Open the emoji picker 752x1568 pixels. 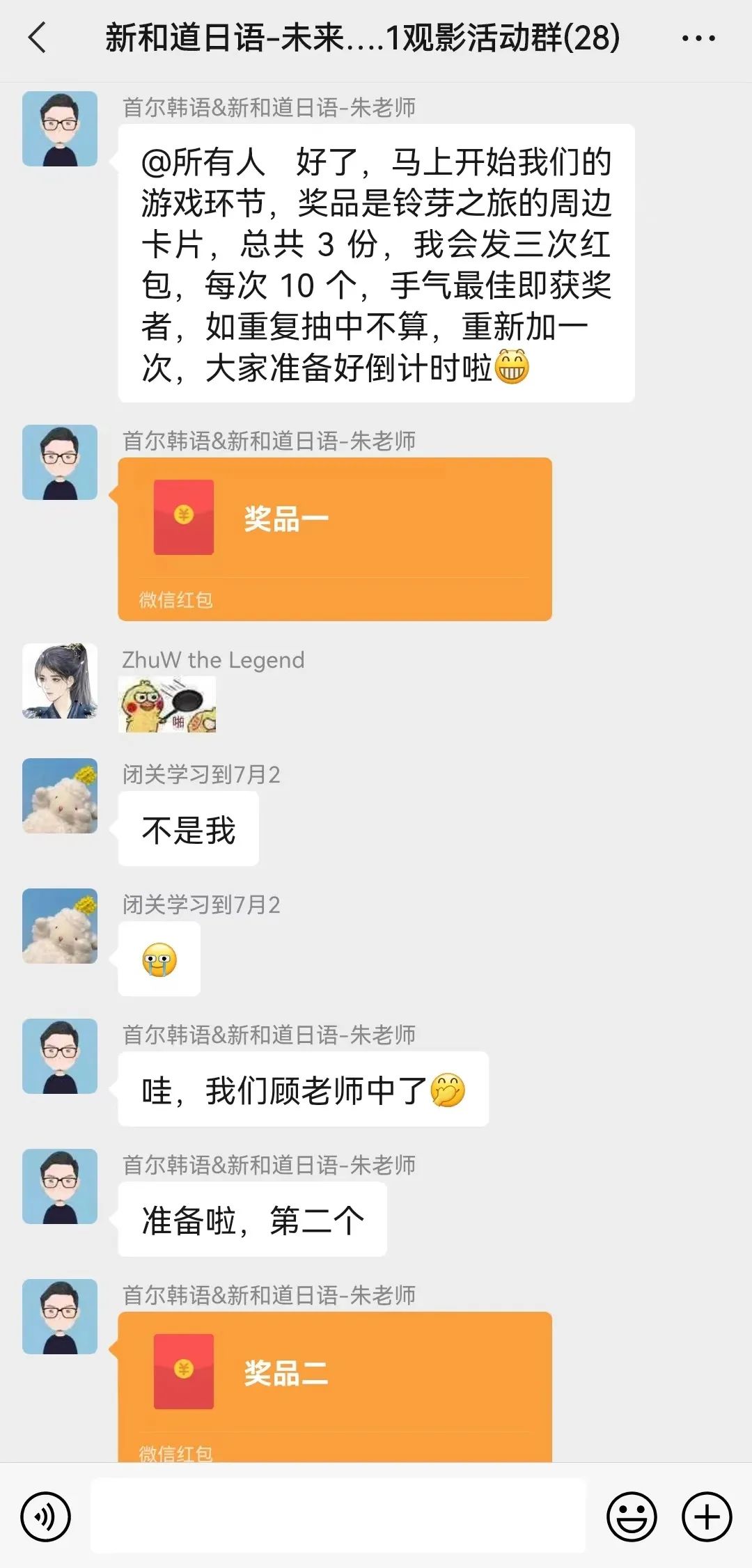[x=632, y=1516]
